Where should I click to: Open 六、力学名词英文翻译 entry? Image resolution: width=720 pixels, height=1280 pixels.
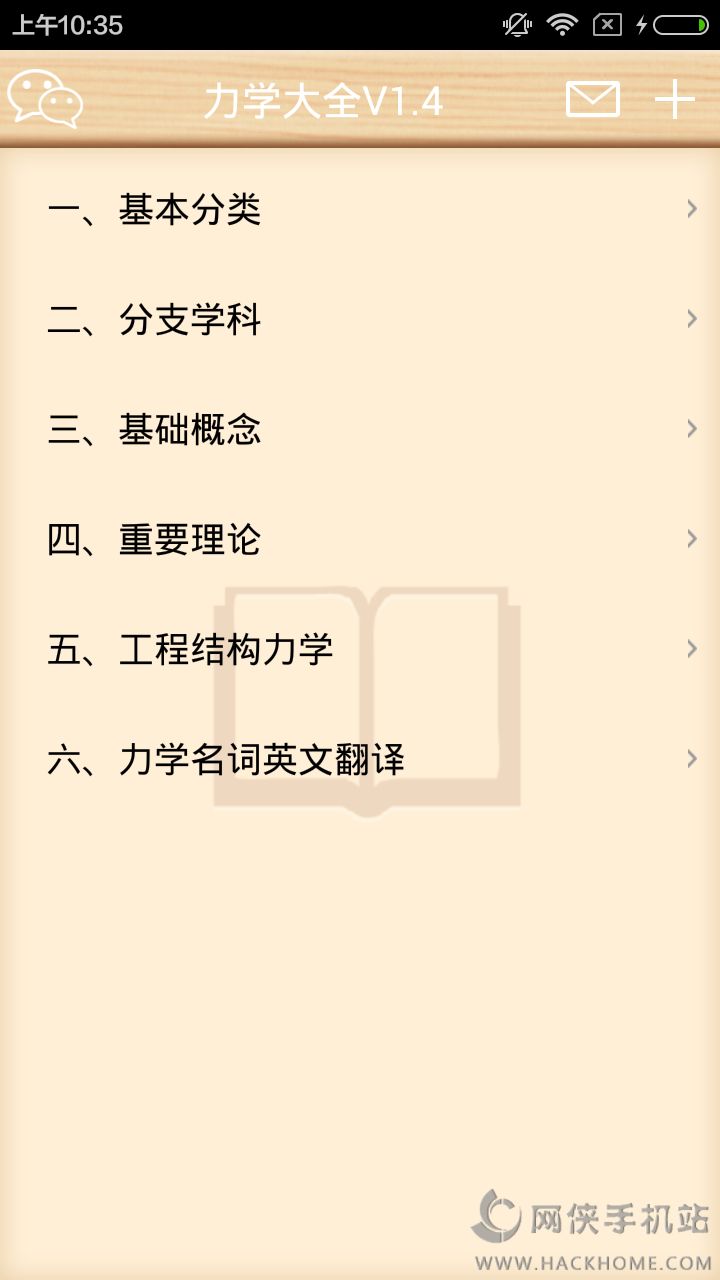click(360, 759)
